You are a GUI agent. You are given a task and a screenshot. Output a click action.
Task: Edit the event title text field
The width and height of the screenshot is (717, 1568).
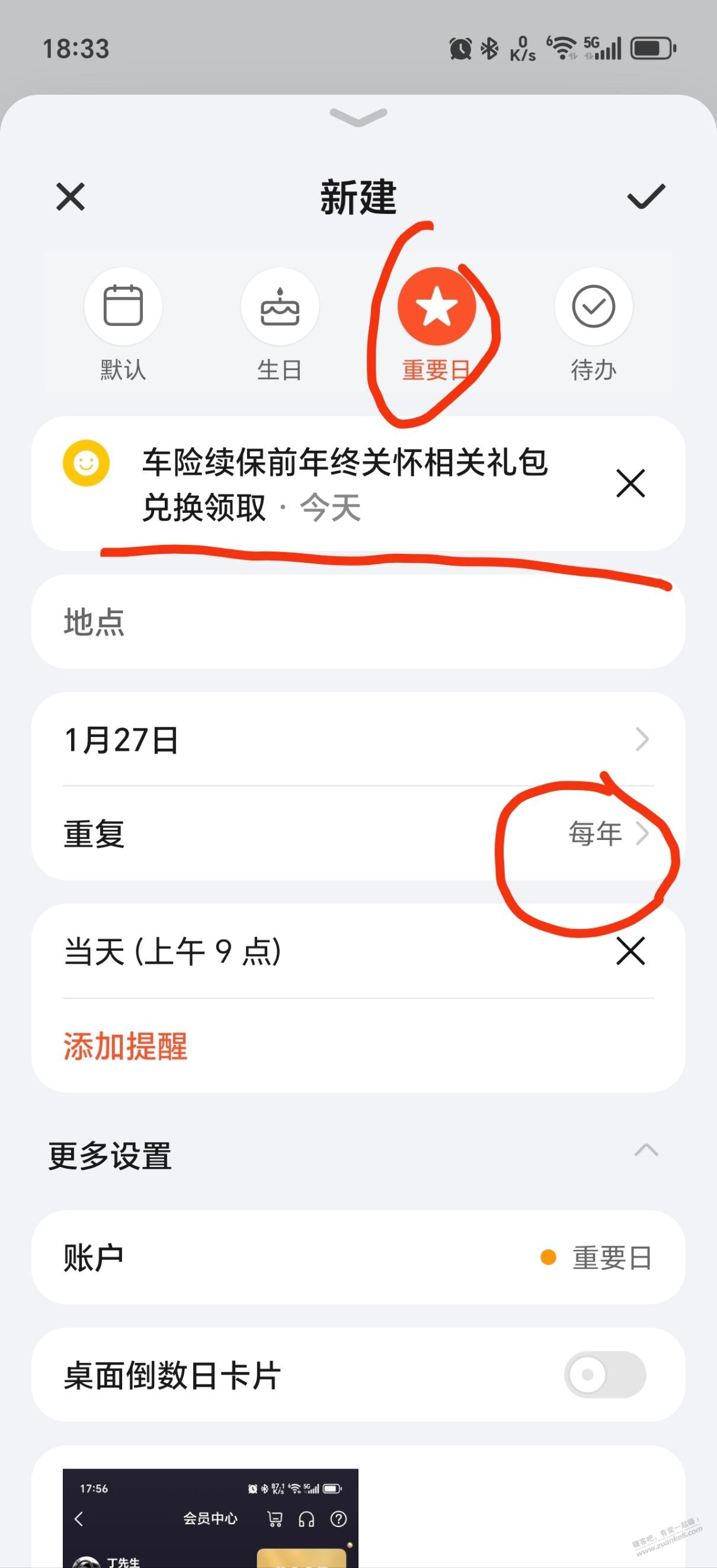(x=344, y=483)
